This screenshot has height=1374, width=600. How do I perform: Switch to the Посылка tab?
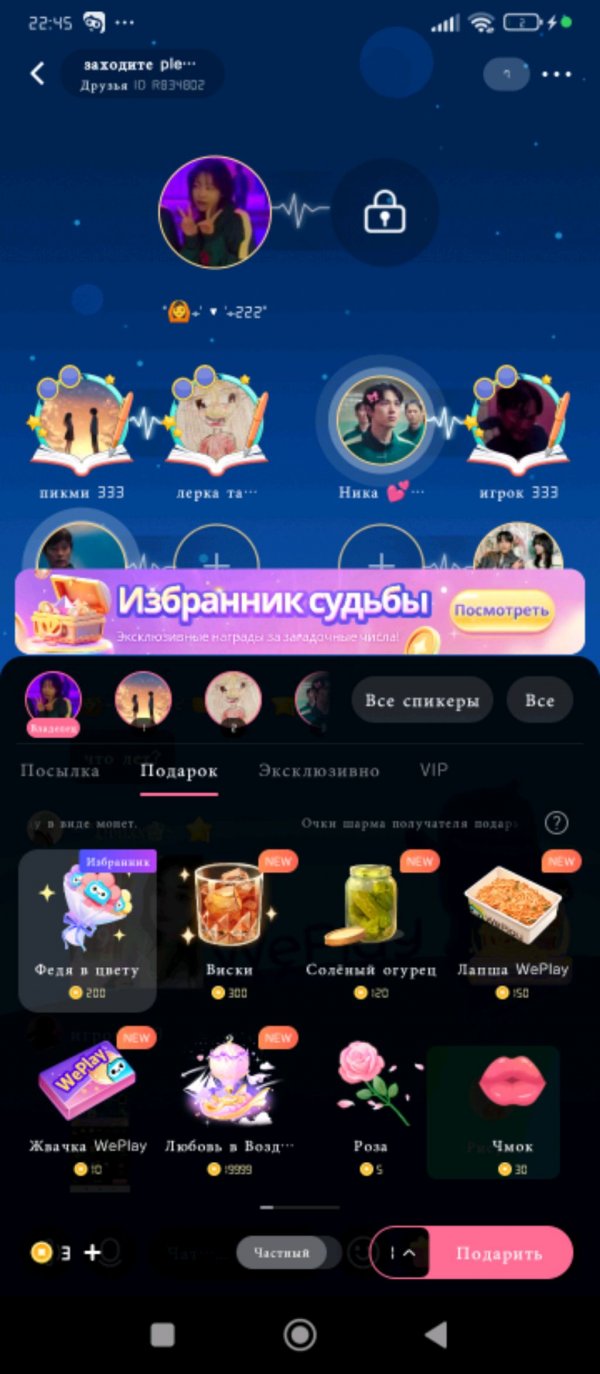point(60,770)
